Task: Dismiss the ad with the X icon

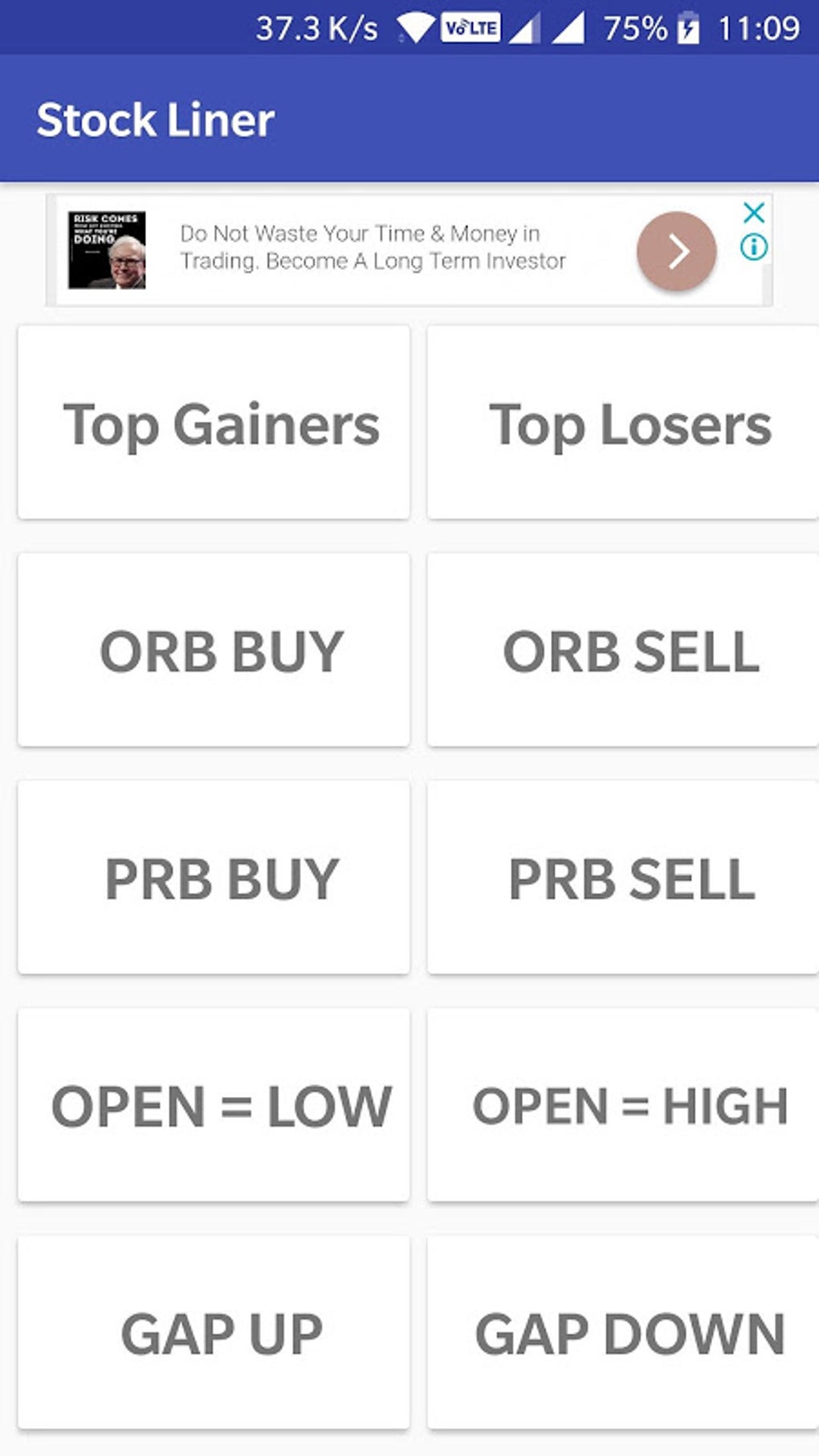Action: pos(753,213)
